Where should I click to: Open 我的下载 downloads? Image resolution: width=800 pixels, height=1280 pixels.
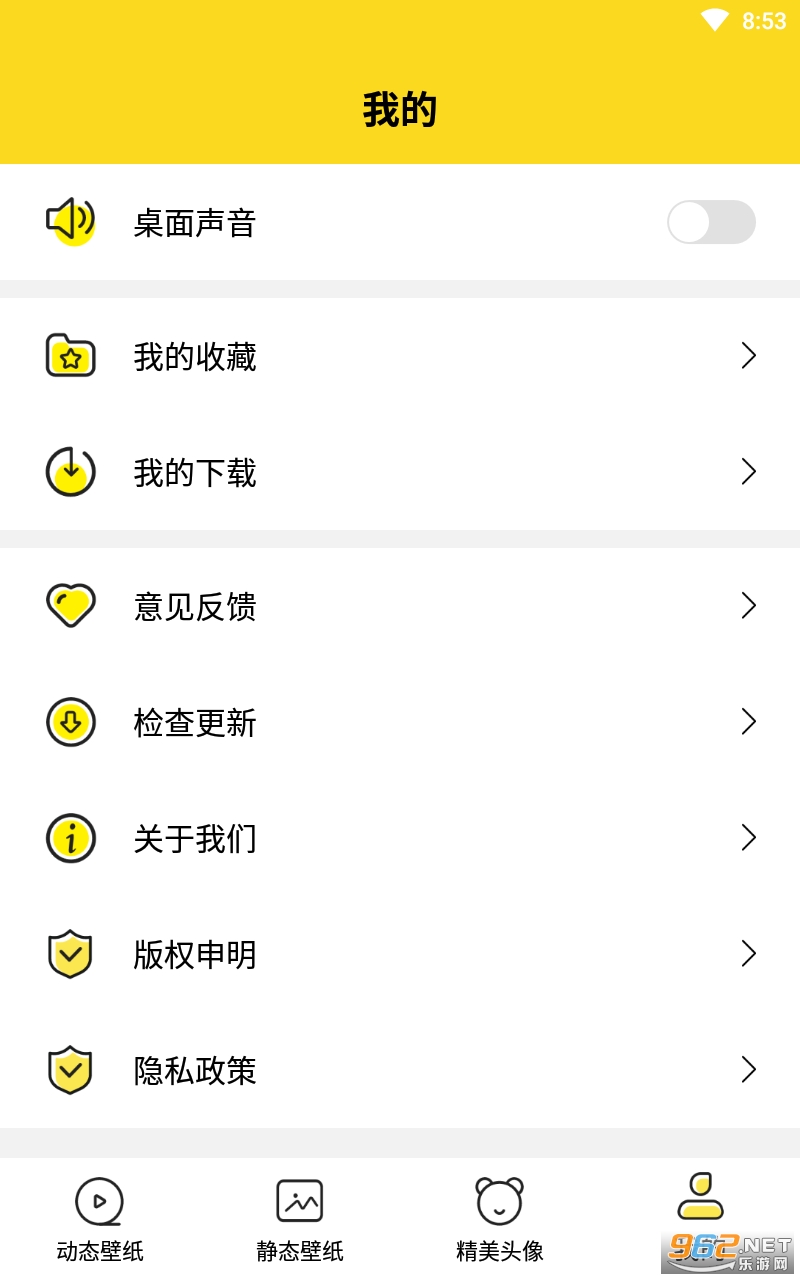[x=400, y=472]
